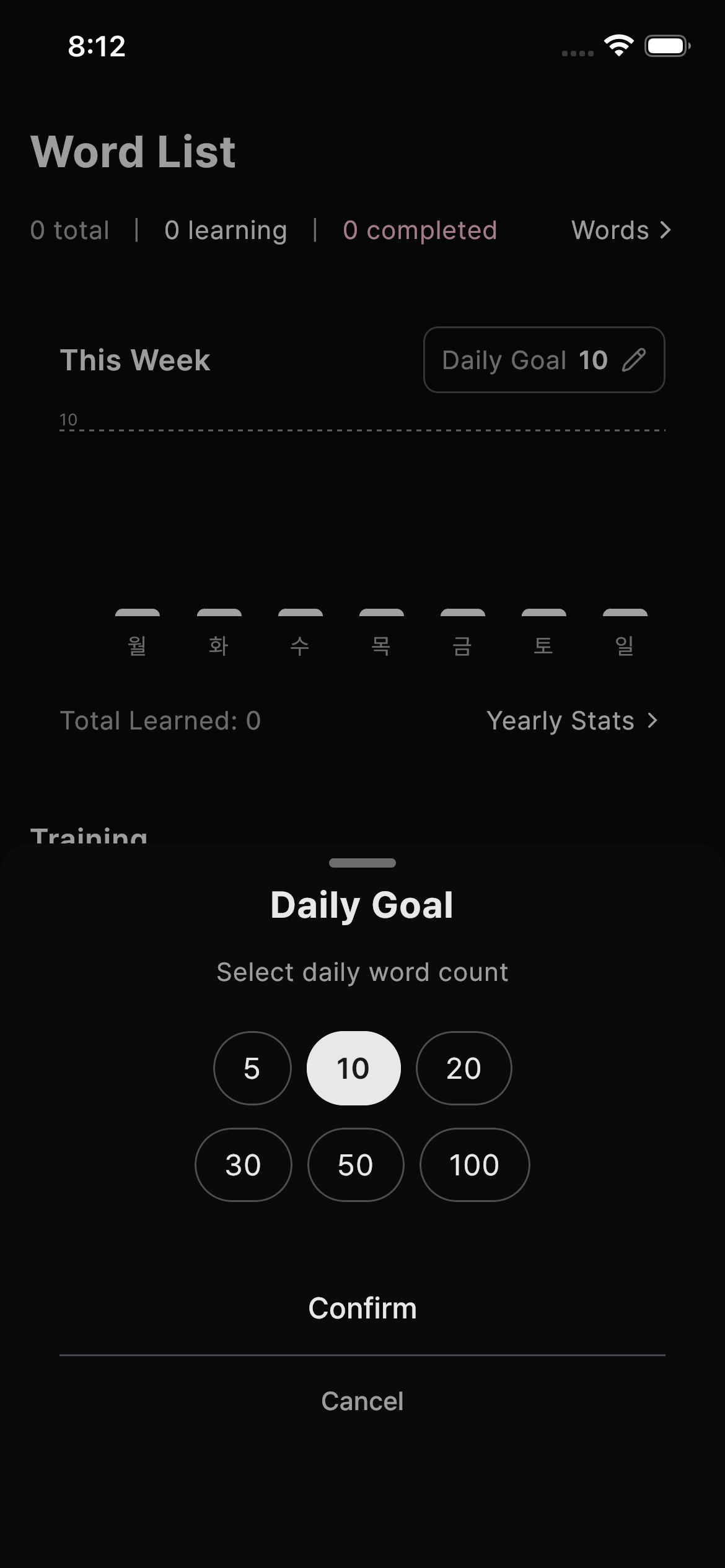The width and height of the screenshot is (725, 1568).
Task: Select 5 as the daily word count
Action: coord(252,1068)
